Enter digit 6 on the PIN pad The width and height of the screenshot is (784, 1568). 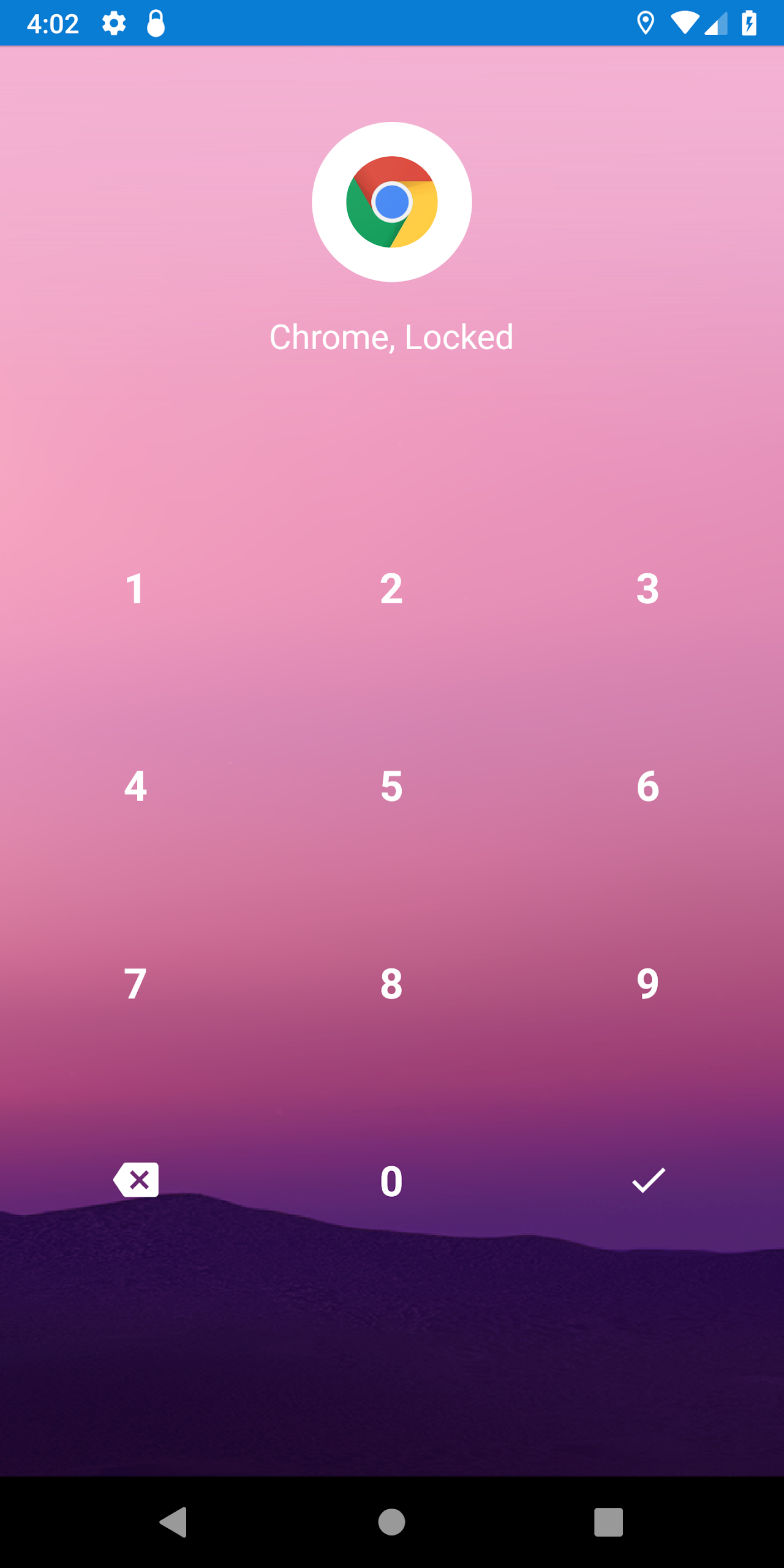tap(647, 786)
